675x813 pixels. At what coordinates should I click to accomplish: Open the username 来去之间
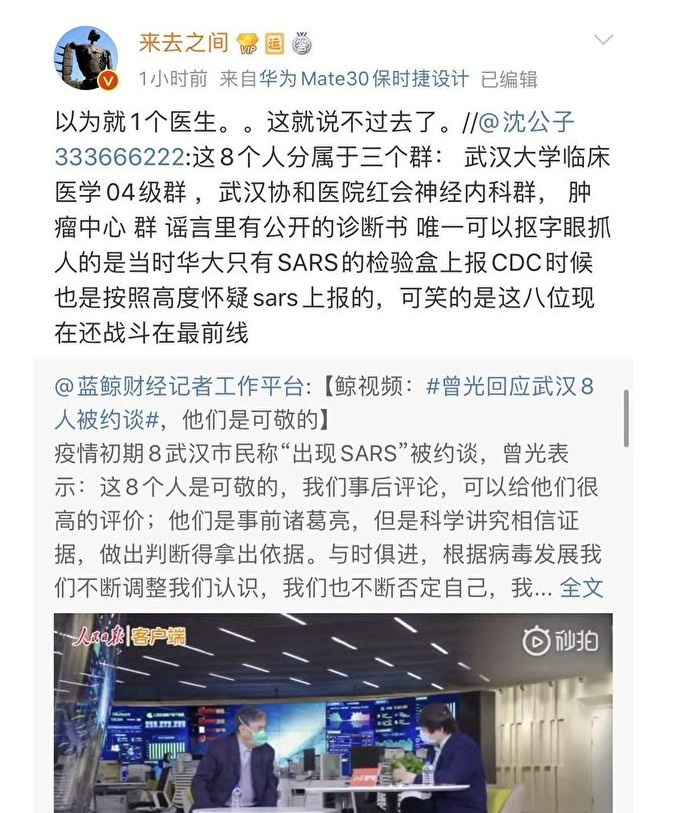click(182, 42)
